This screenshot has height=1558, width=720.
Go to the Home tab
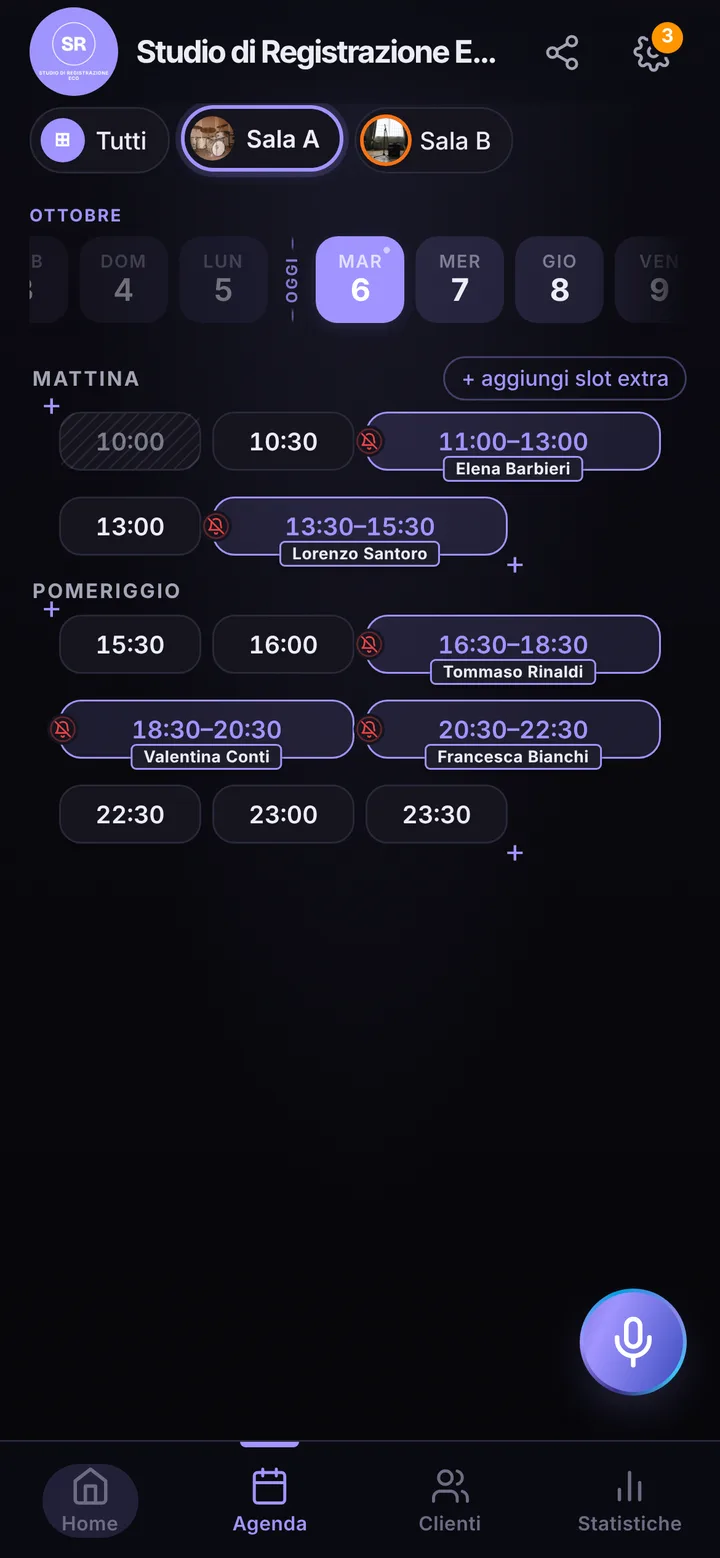click(x=90, y=1500)
